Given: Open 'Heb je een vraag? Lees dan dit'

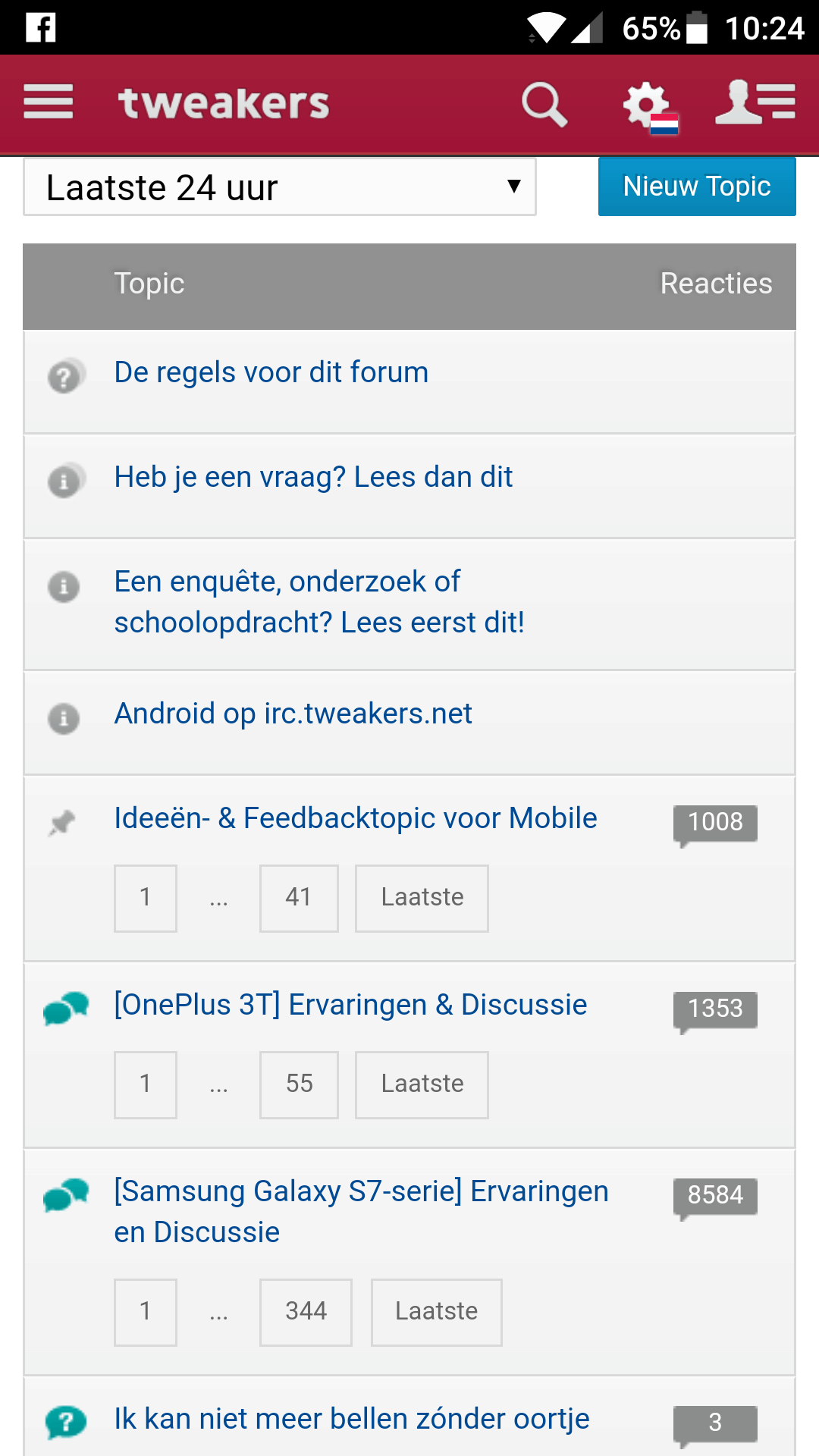Looking at the screenshot, I should pyautogui.click(x=313, y=478).
